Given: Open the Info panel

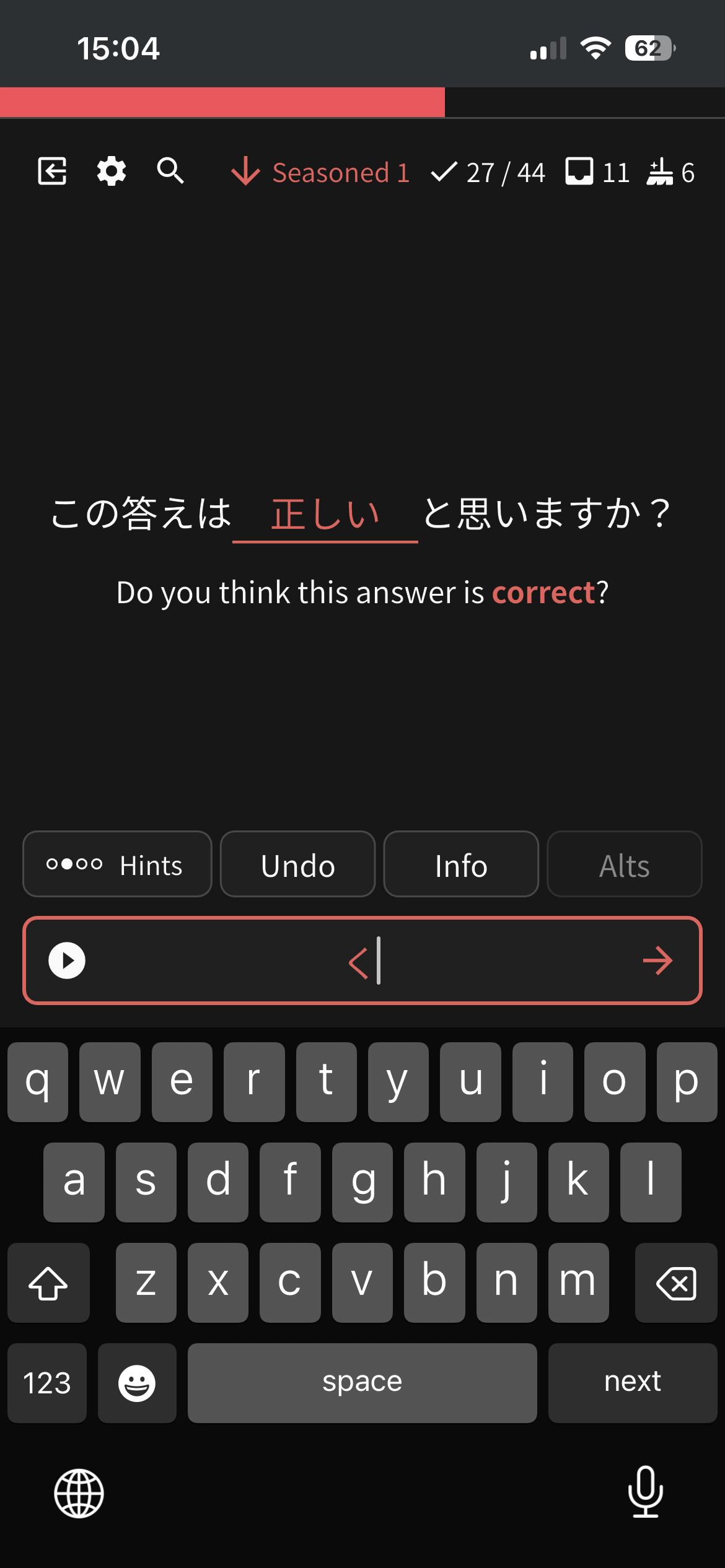Looking at the screenshot, I should pyautogui.click(x=461, y=865).
